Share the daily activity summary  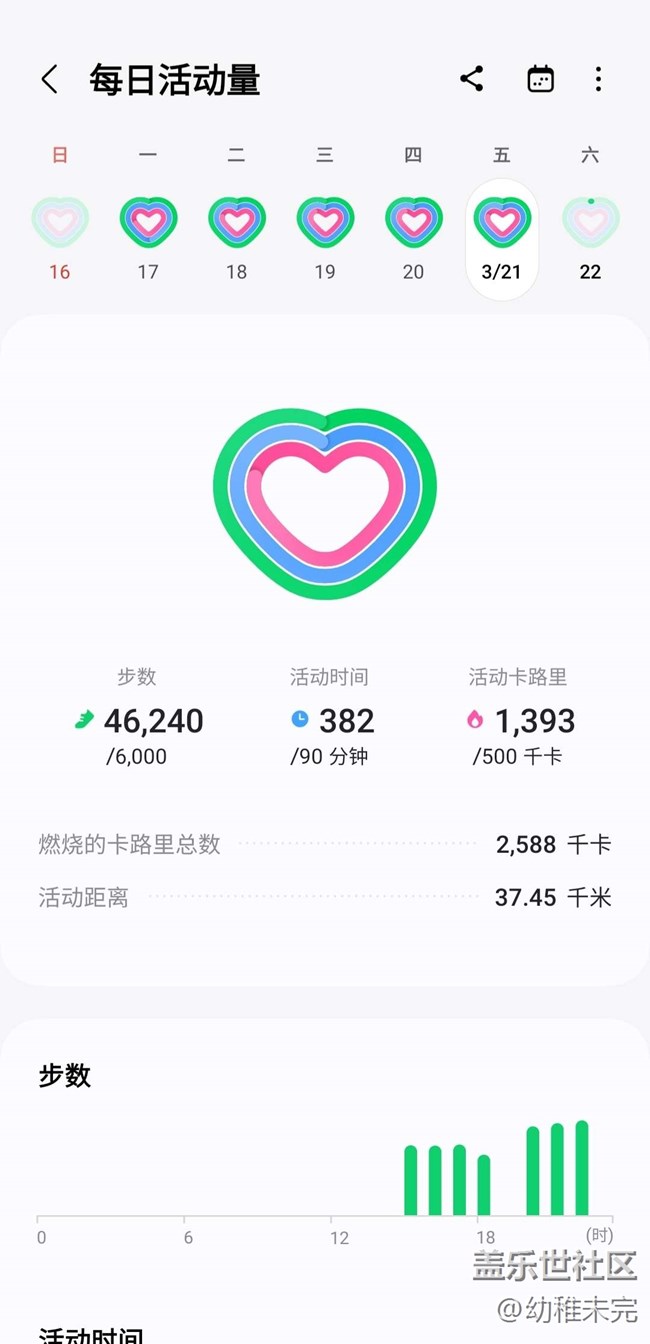pos(472,79)
